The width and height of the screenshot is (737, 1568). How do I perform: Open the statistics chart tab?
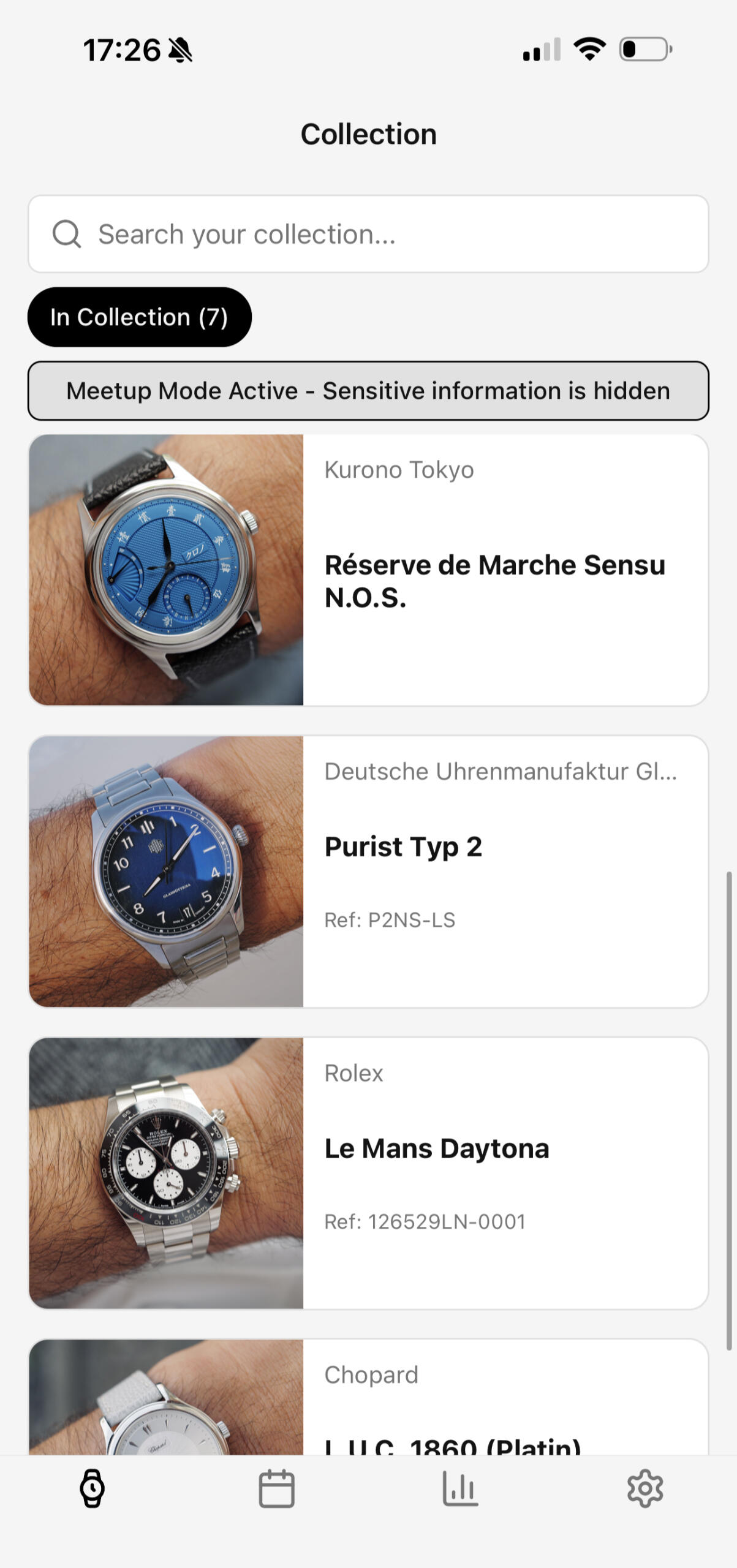pos(460,1488)
